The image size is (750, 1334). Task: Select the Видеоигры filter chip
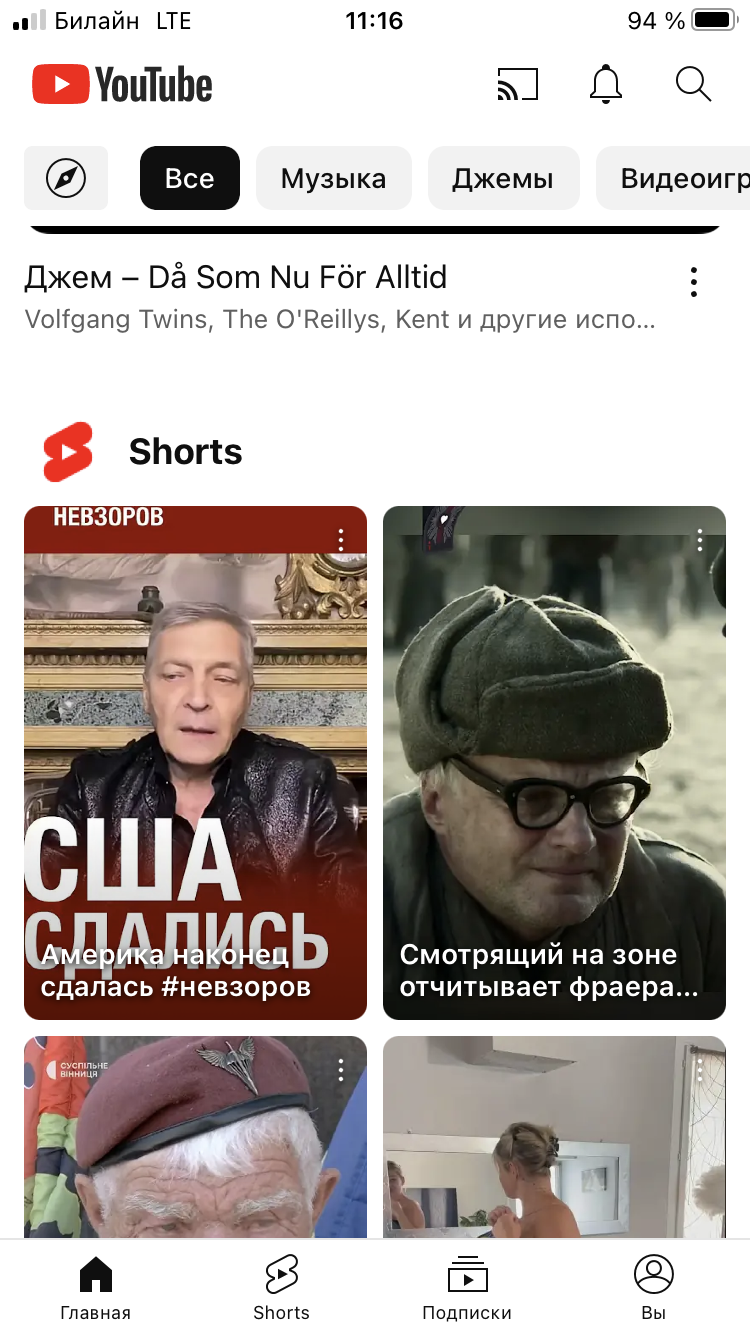673,178
